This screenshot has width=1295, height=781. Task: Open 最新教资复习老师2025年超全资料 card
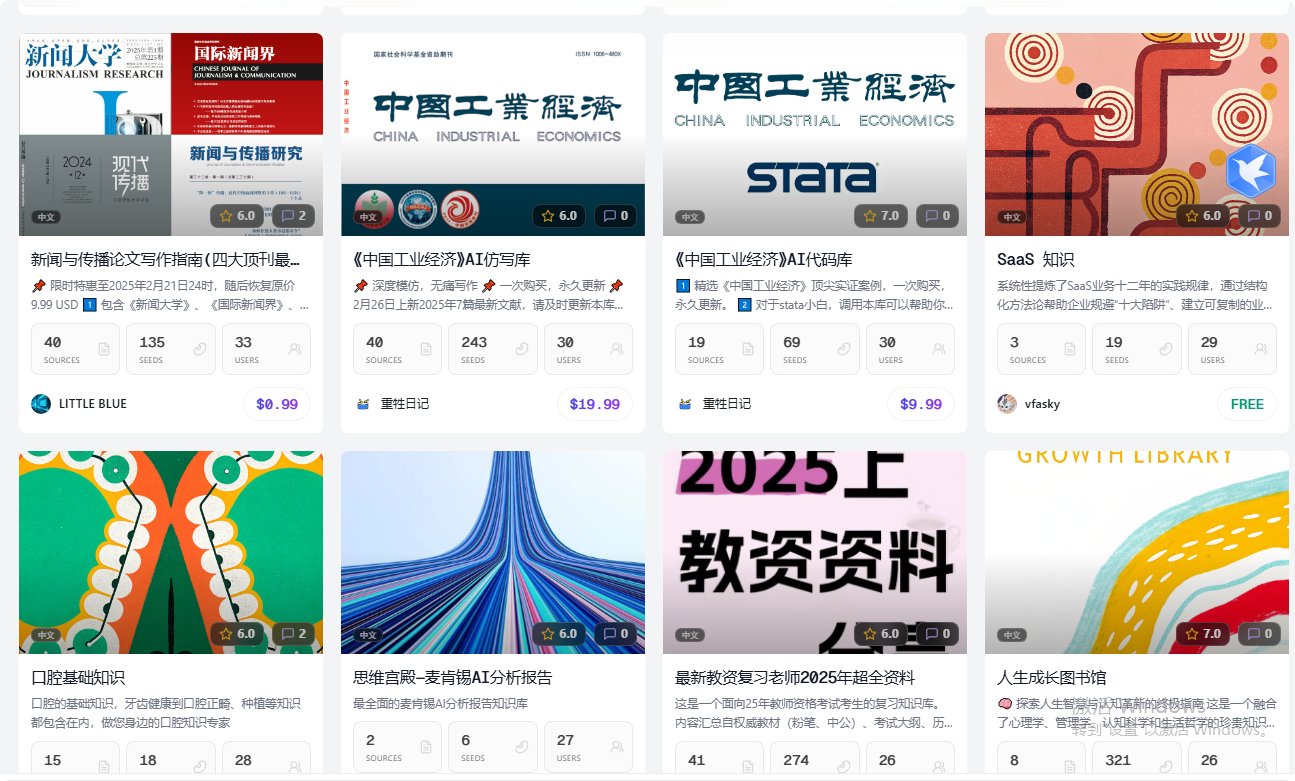(x=794, y=678)
